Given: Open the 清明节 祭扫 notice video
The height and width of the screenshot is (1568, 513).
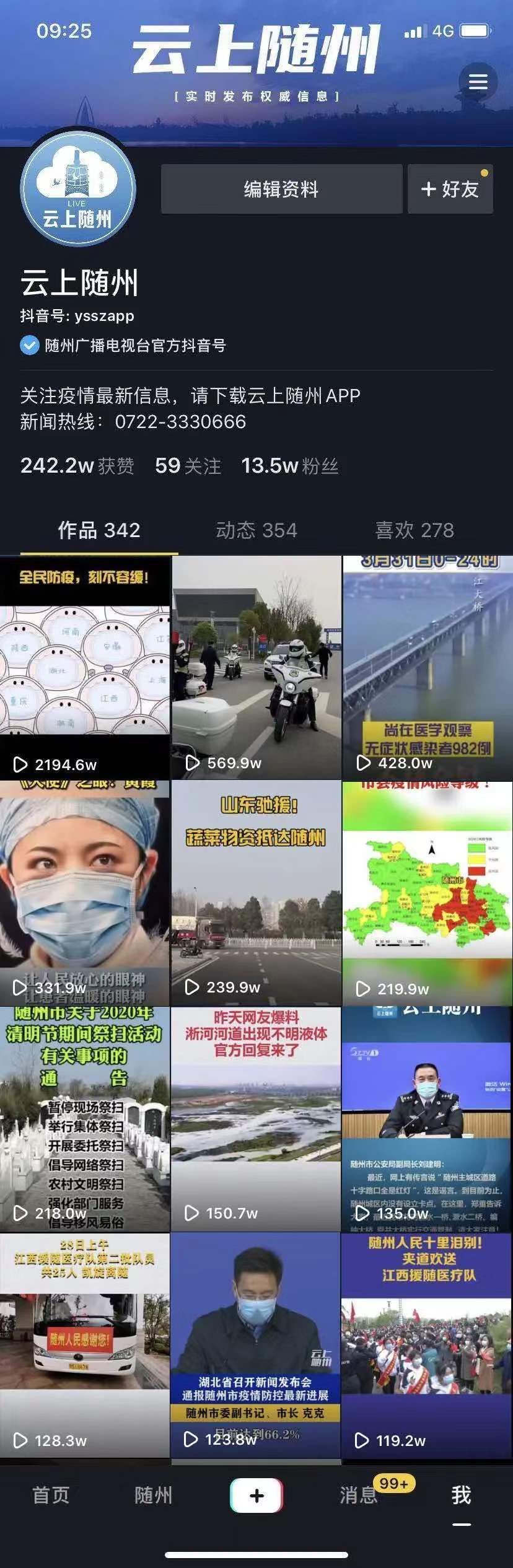Looking at the screenshot, I should [85, 1118].
